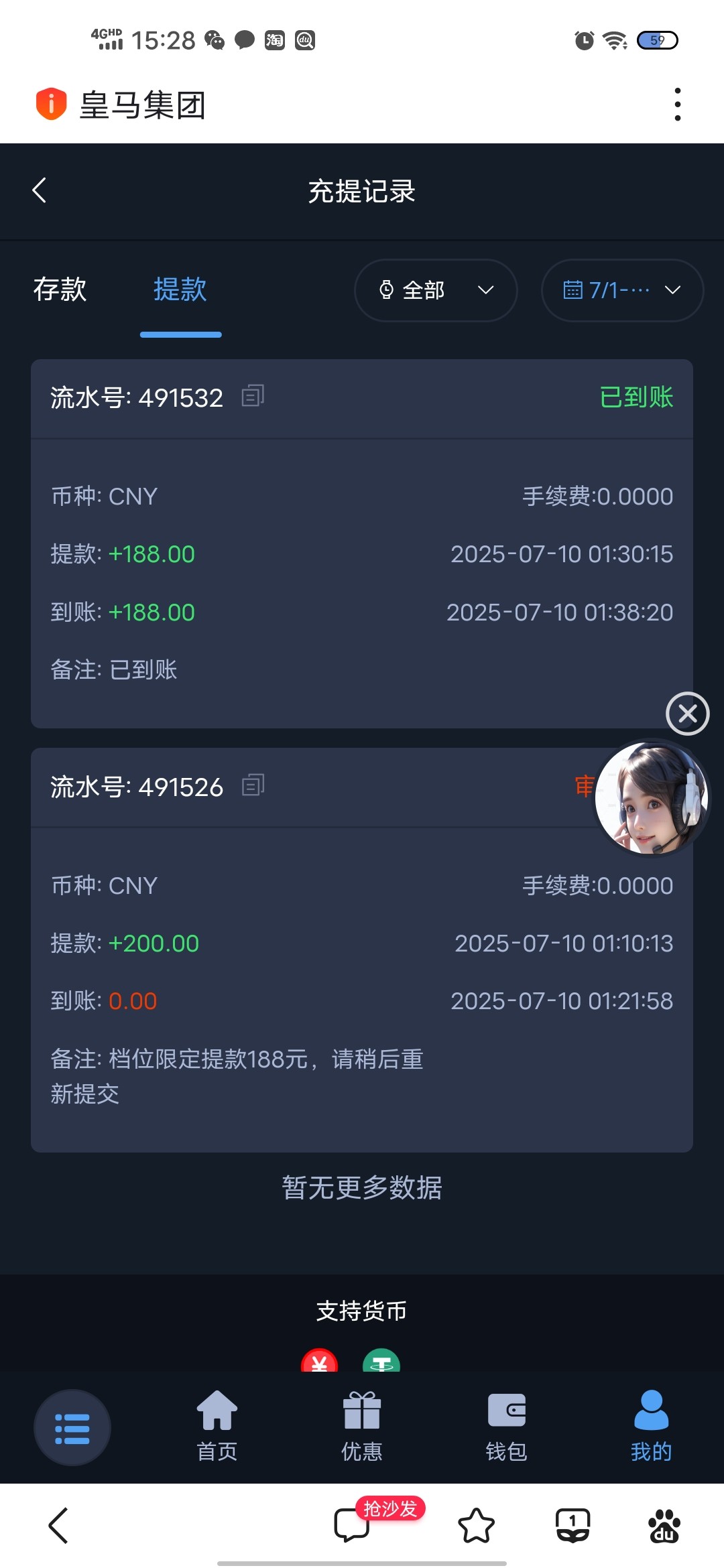724x1568 pixels.
Task: Copy serial number 491526
Action: [253, 785]
